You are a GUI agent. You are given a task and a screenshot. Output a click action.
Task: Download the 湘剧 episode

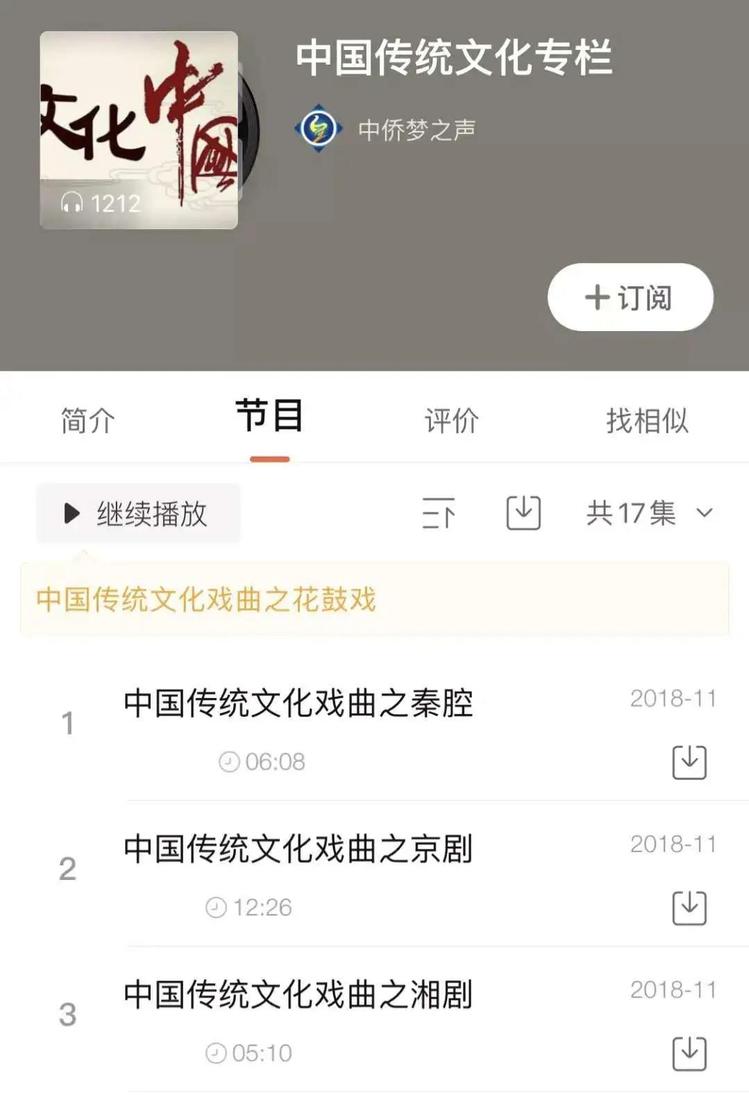click(x=689, y=1053)
